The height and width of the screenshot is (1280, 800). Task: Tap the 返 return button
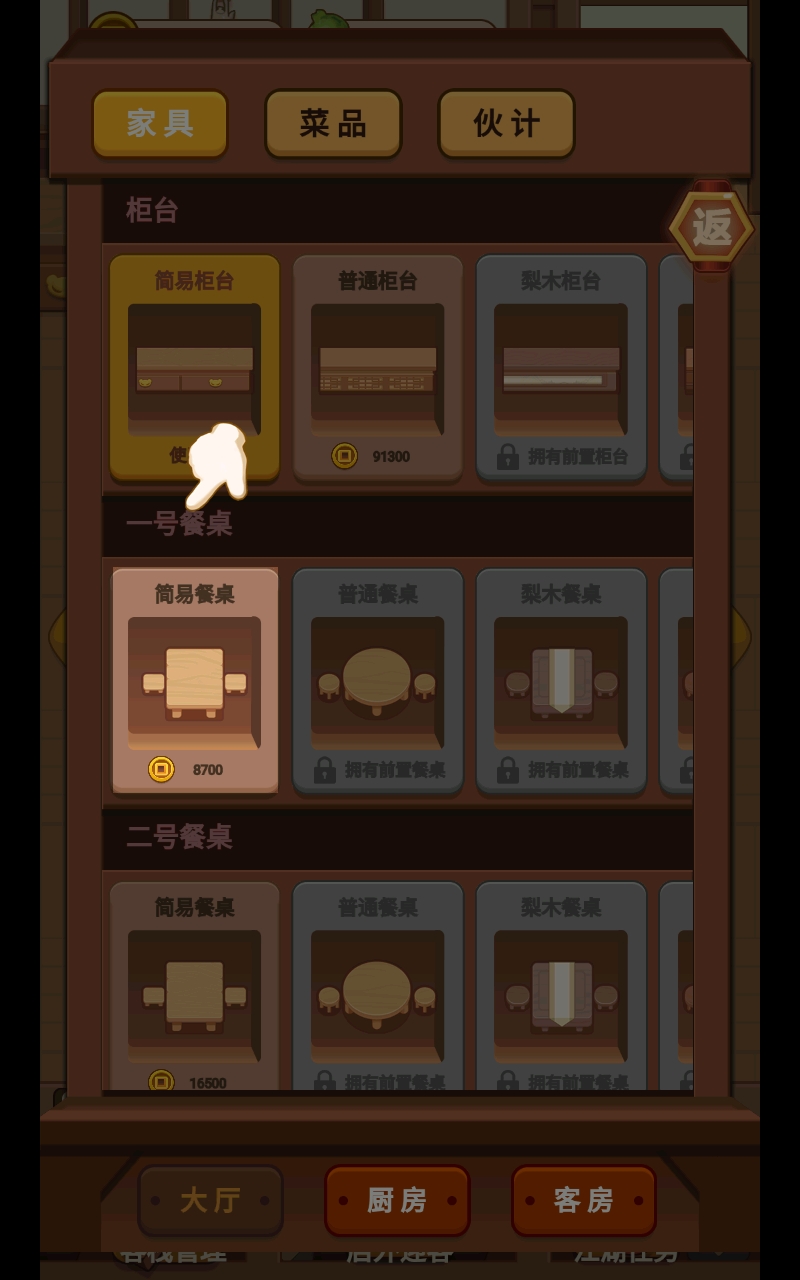[x=711, y=228]
